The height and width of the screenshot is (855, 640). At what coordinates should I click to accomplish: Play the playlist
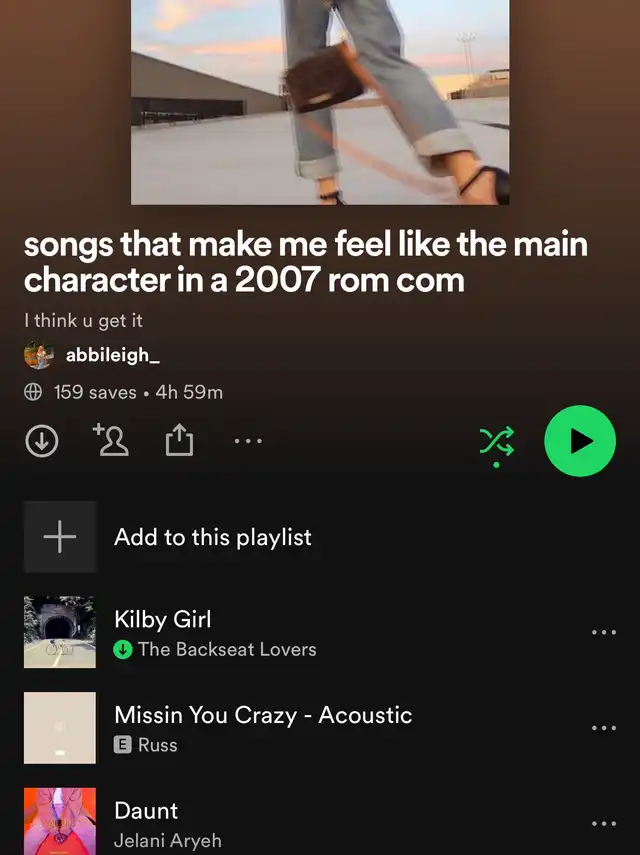(x=580, y=441)
